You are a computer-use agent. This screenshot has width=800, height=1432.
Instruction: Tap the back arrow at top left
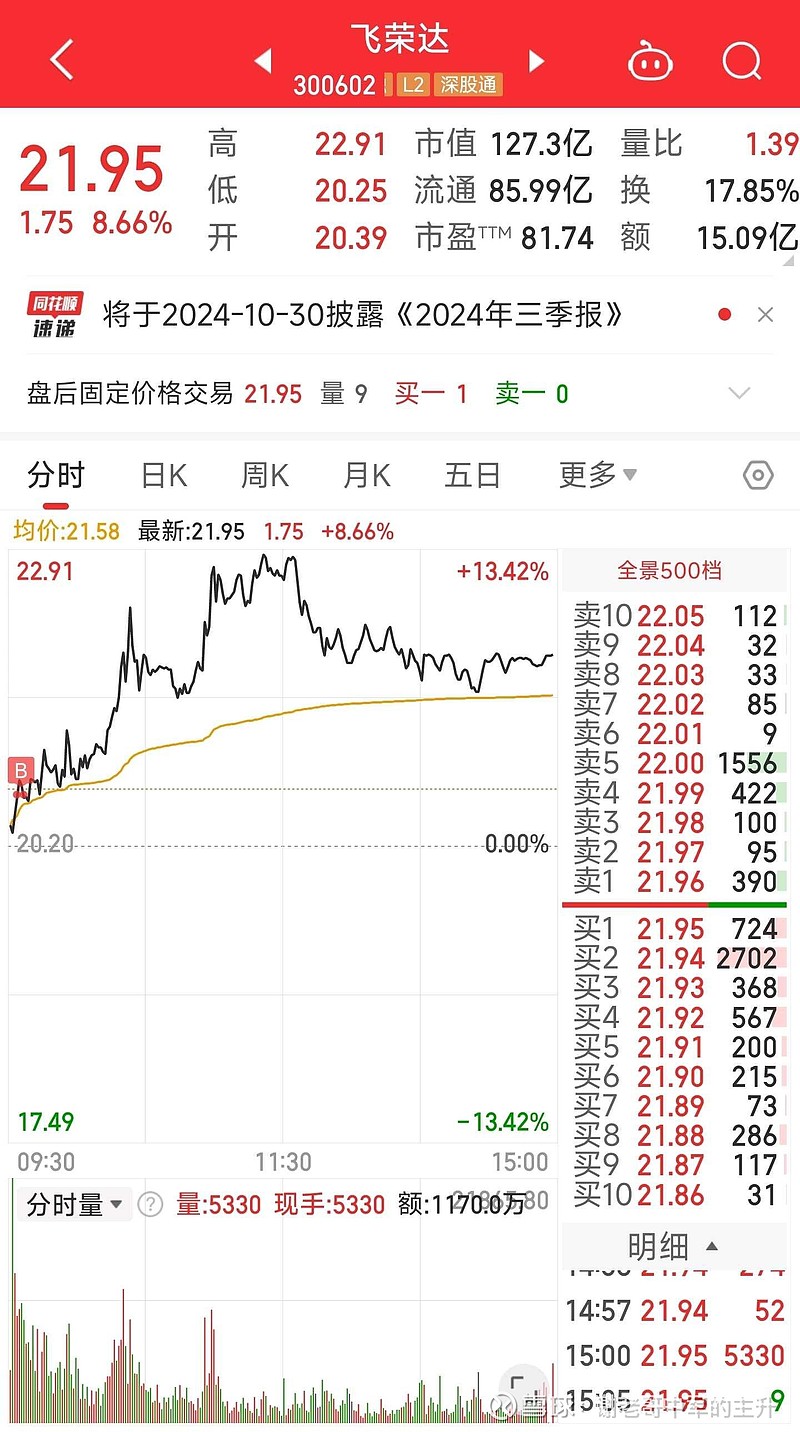coord(60,57)
